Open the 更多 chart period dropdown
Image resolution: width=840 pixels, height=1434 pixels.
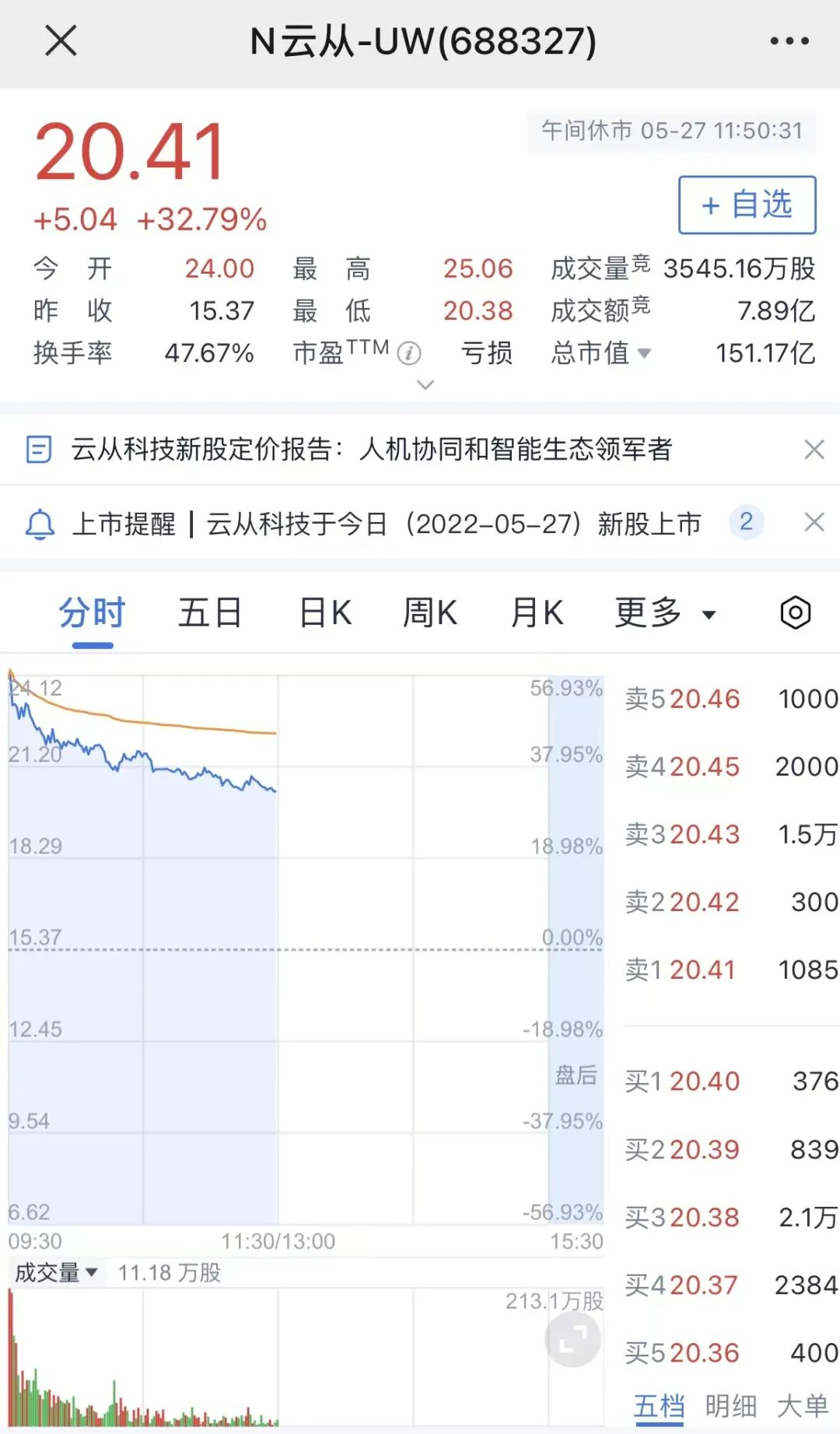point(665,613)
